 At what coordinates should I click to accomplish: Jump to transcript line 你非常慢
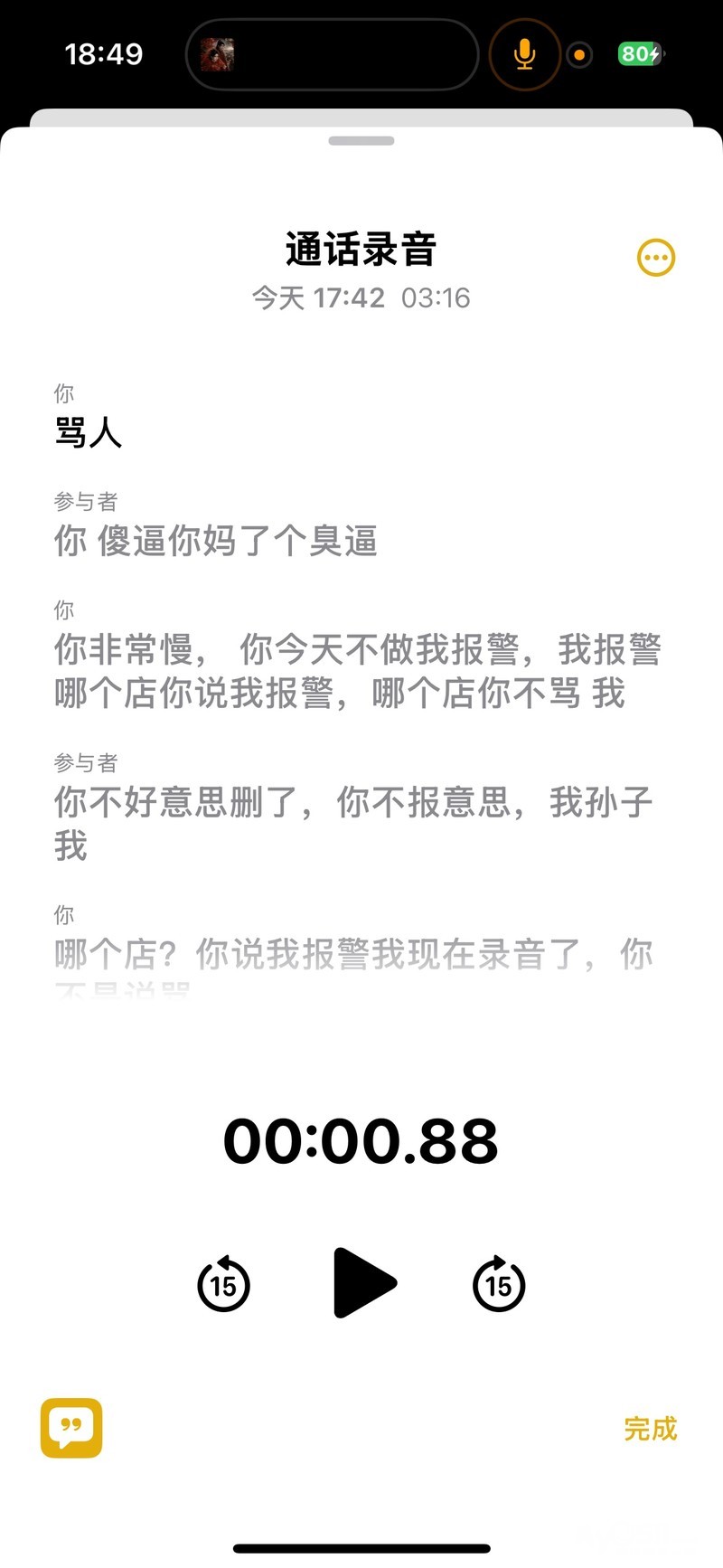(358, 671)
